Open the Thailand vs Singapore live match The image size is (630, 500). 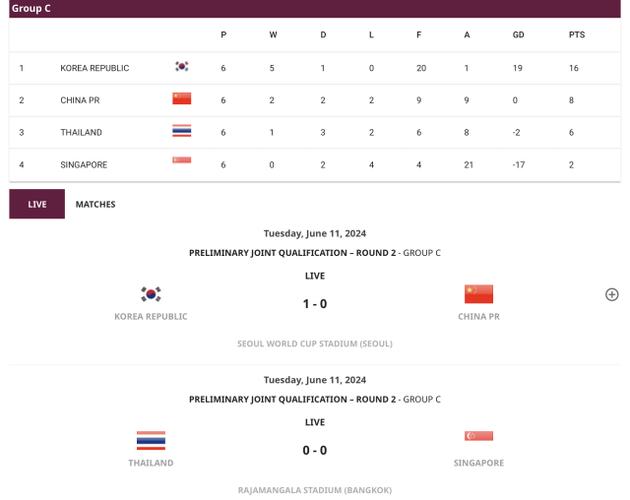click(x=314, y=450)
